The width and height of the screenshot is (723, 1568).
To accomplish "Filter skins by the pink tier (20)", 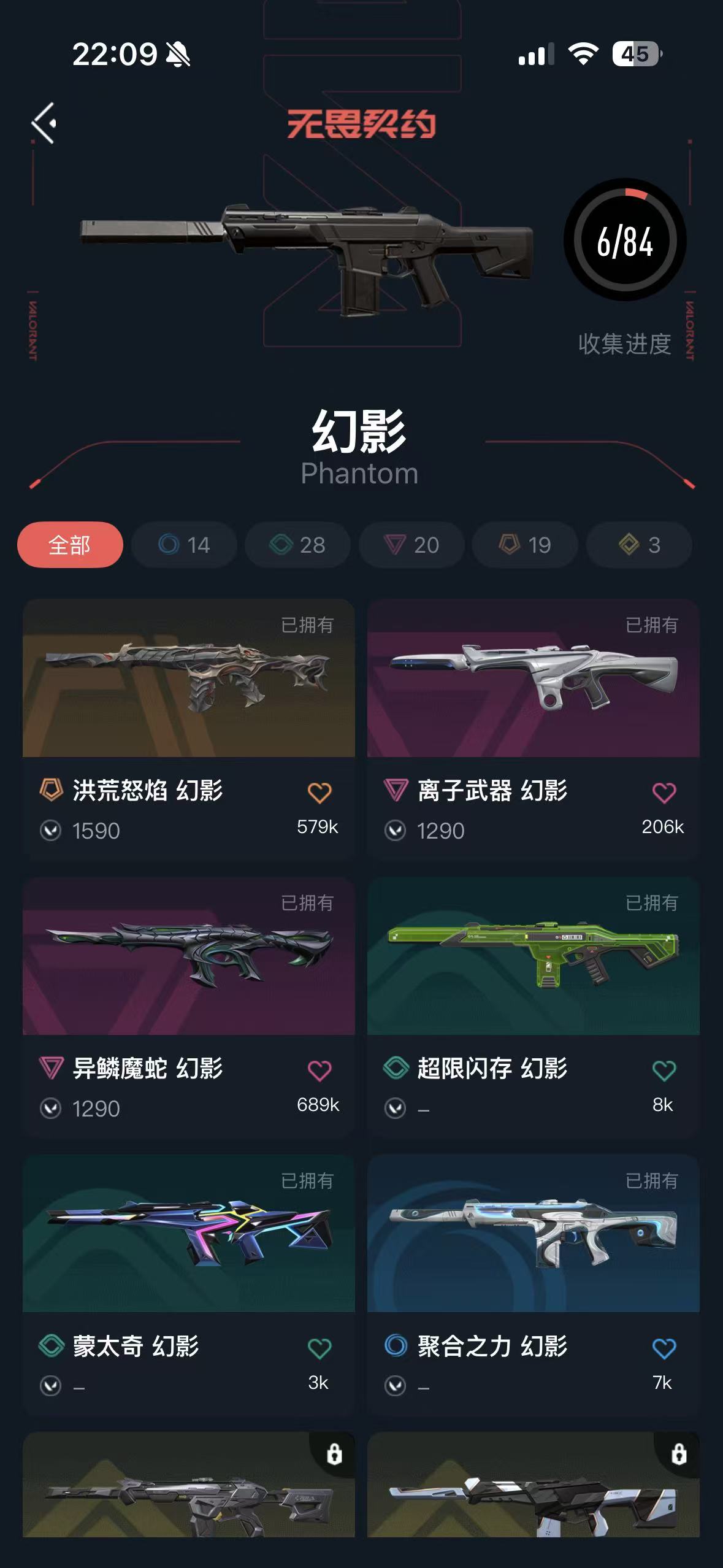I will (411, 545).
